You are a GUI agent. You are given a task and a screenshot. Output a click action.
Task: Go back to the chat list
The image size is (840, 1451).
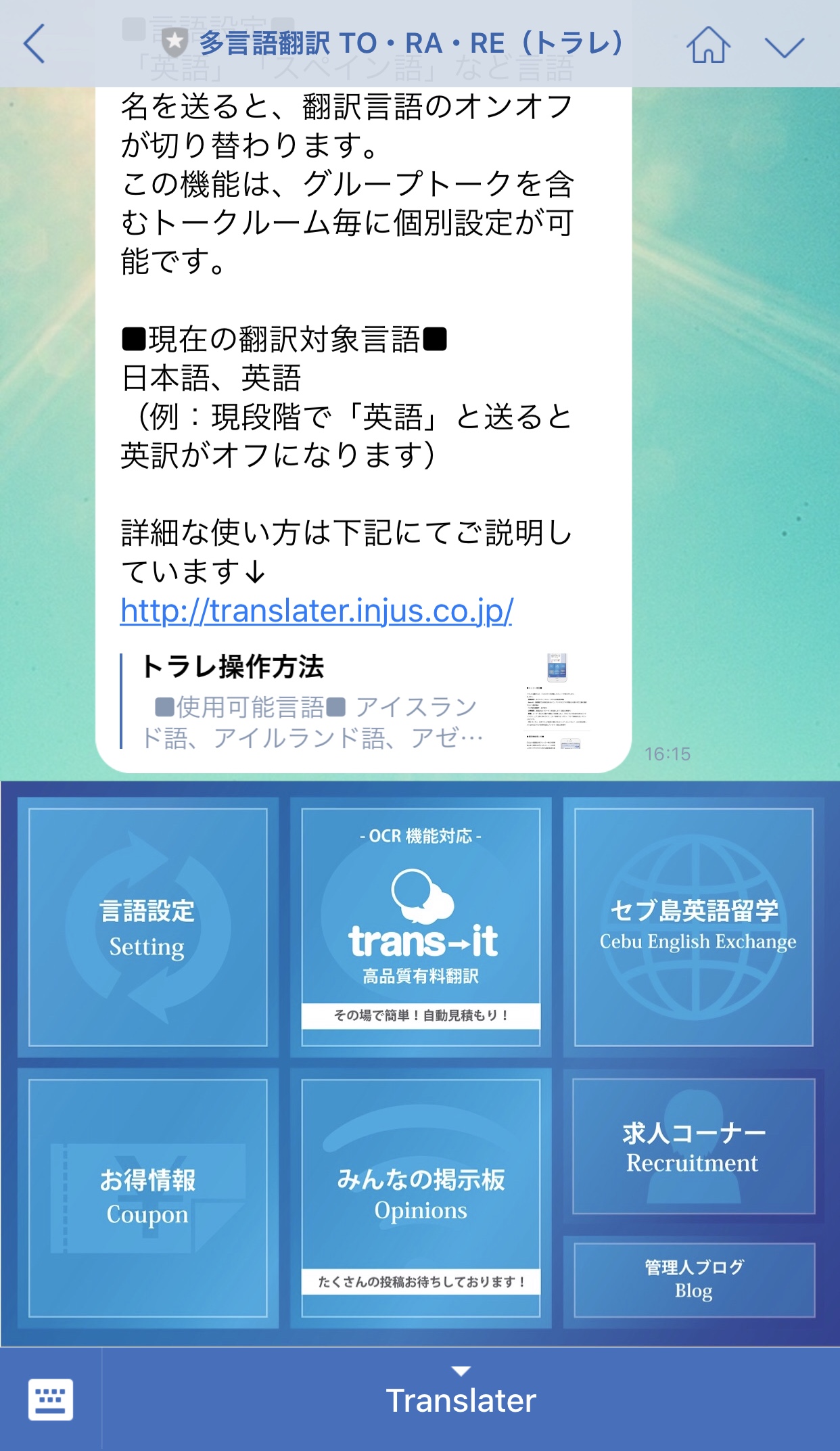pyautogui.click(x=35, y=44)
